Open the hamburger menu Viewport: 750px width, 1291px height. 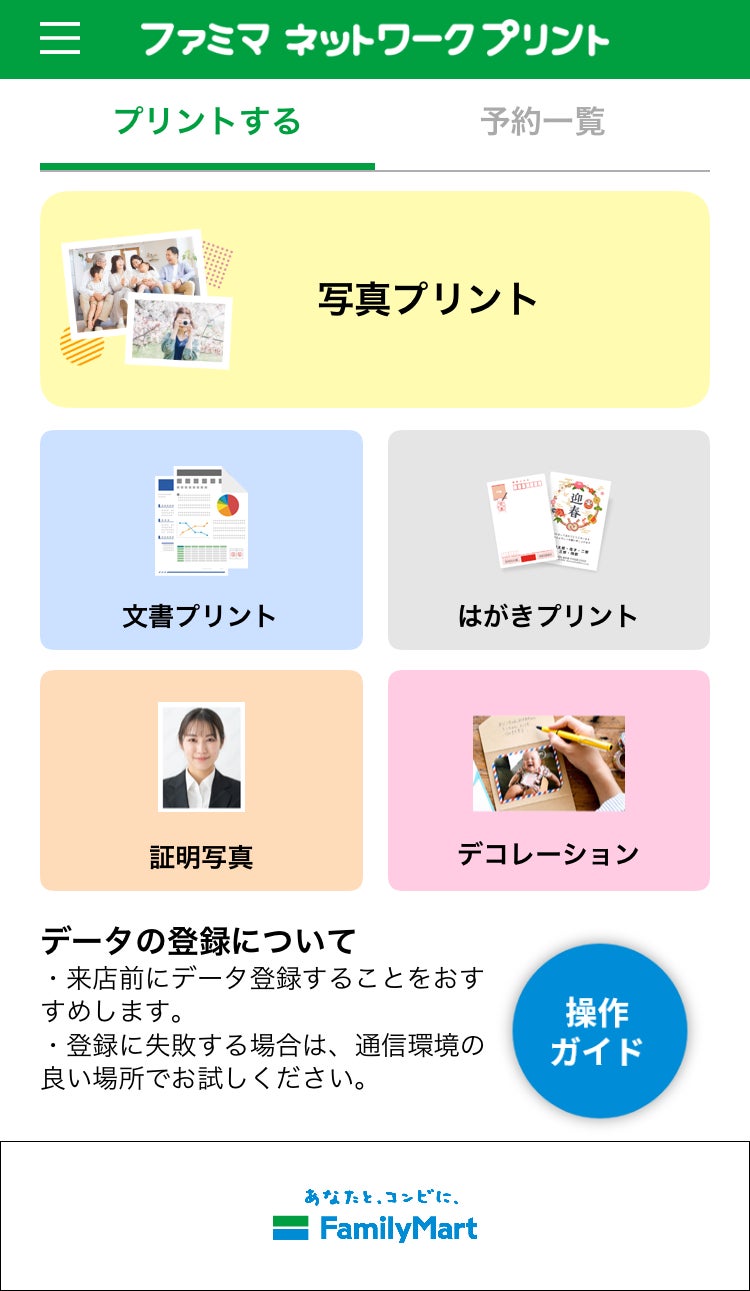point(60,38)
